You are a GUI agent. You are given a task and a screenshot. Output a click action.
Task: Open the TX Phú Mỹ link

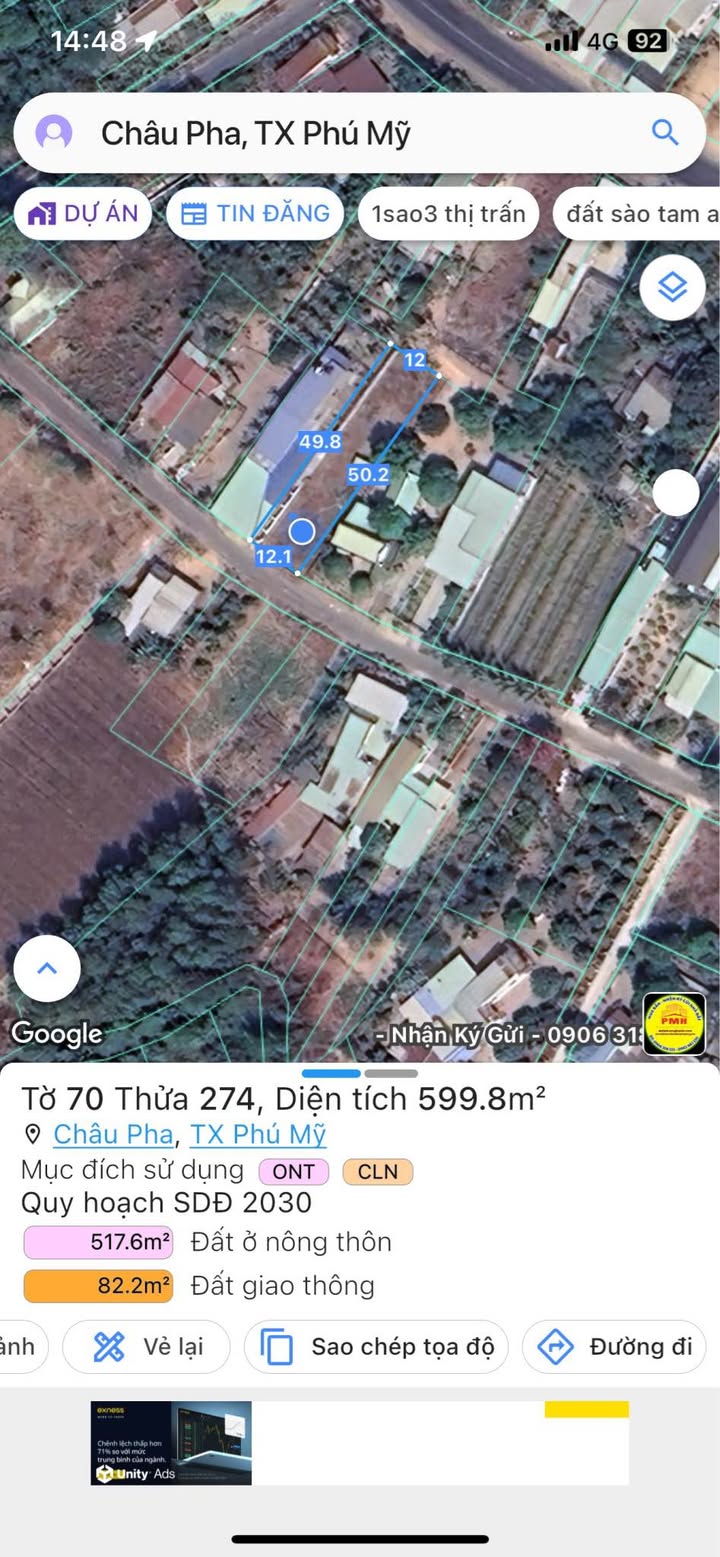[x=258, y=1134]
